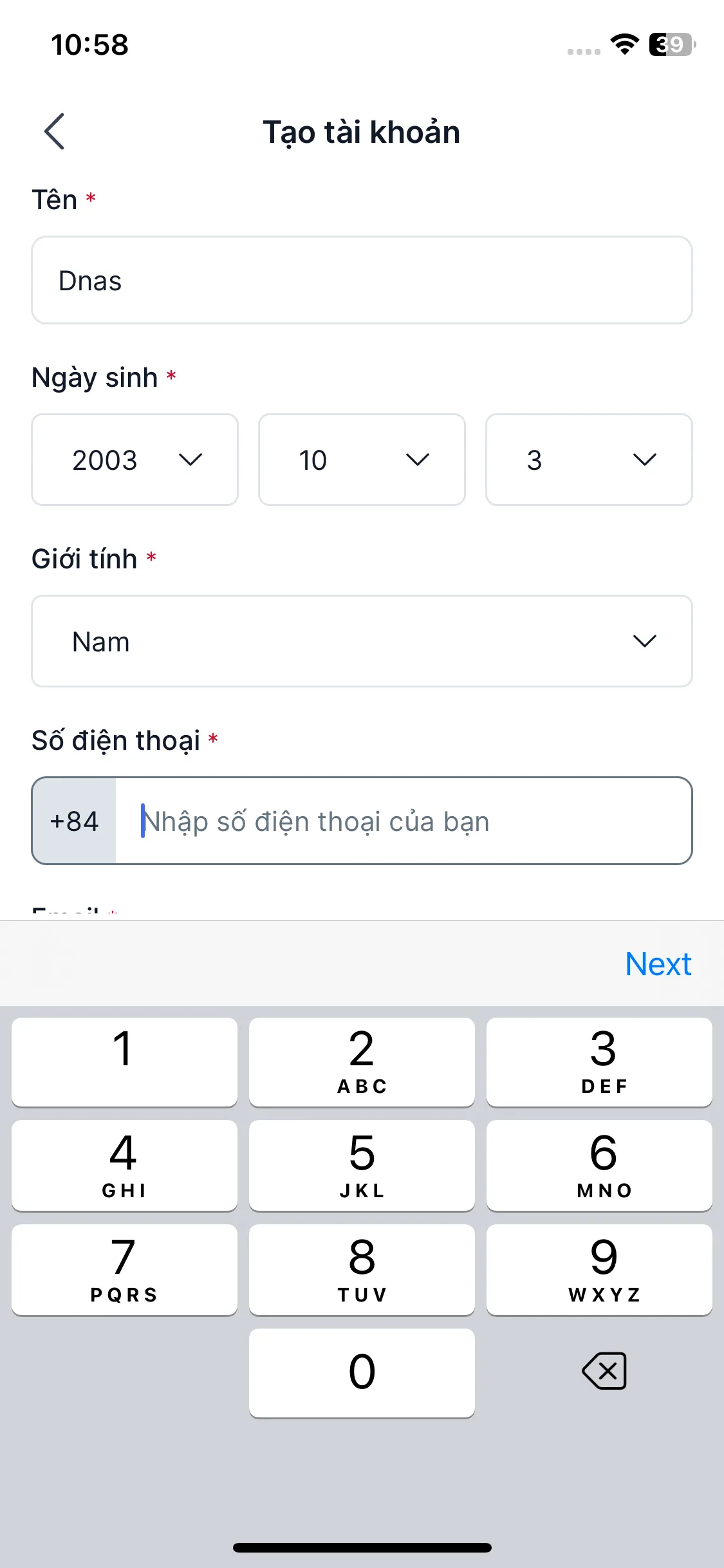Viewport: 724px width, 1568px height.
Task: Tap the Tạo tài khoản title
Action: point(362,131)
